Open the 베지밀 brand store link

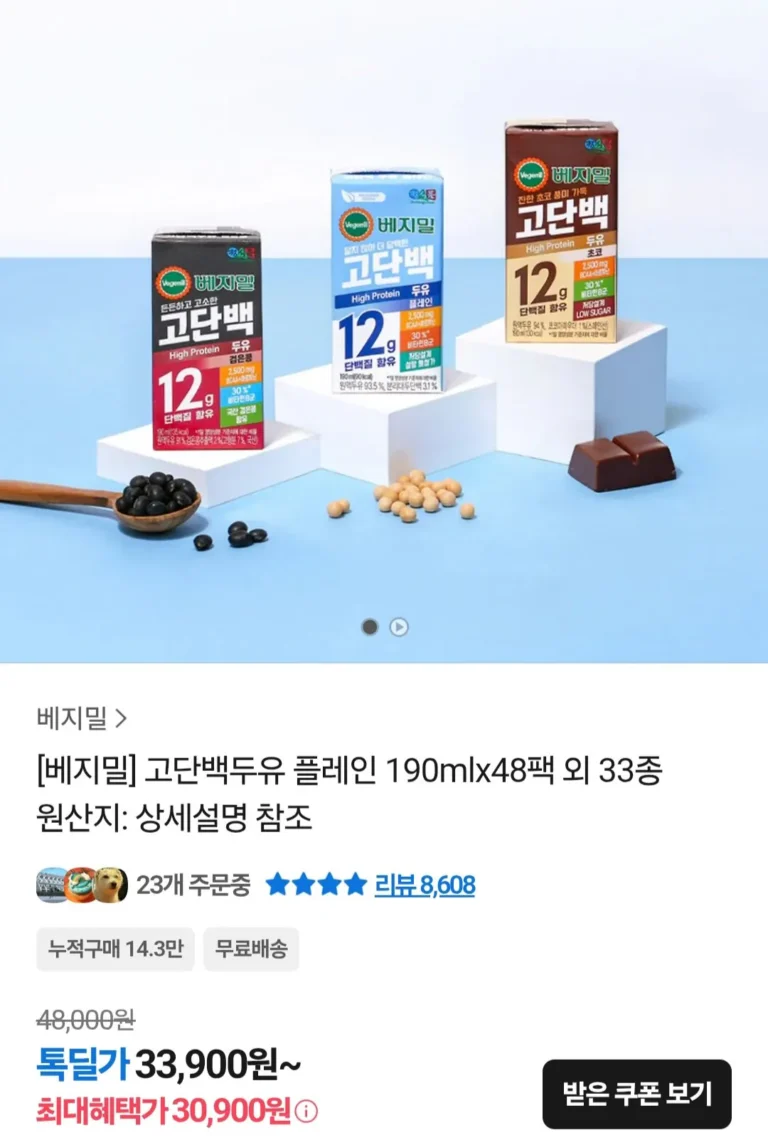pyautogui.click(x=82, y=718)
